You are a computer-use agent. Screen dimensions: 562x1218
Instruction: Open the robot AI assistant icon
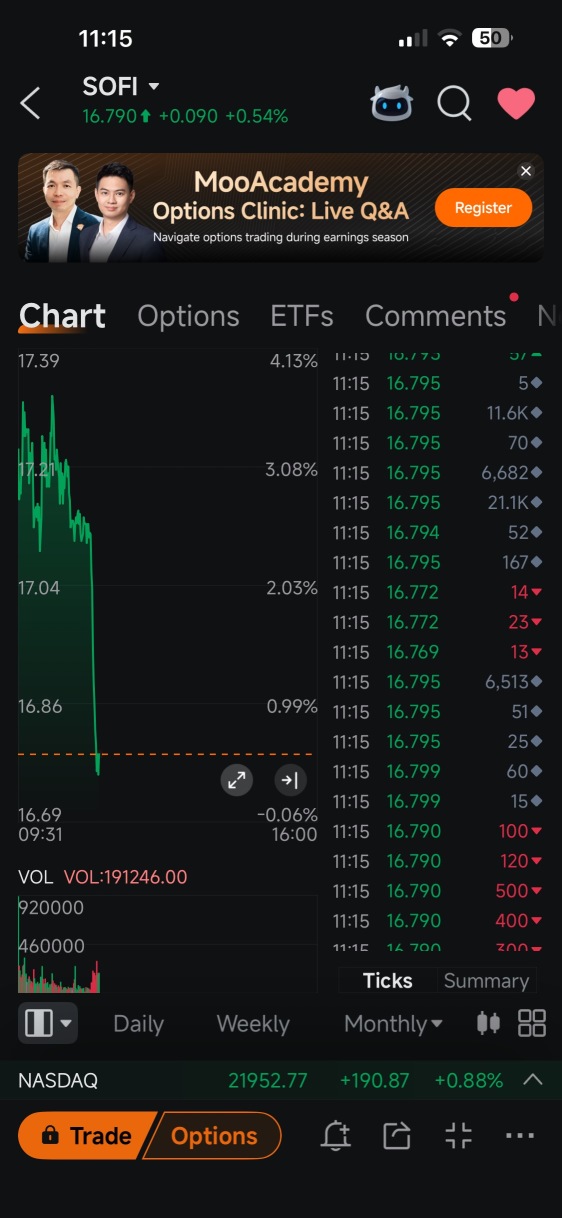point(391,103)
